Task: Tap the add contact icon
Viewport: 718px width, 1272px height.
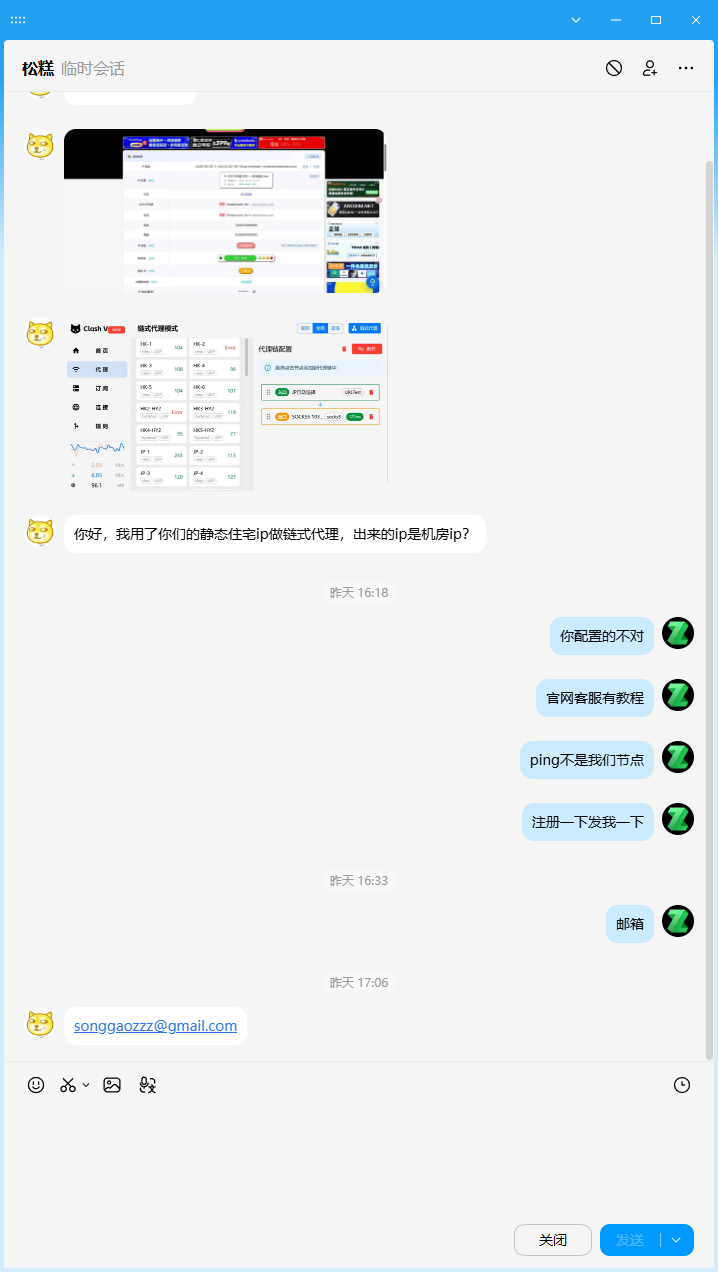Action: pyautogui.click(x=650, y=68)
